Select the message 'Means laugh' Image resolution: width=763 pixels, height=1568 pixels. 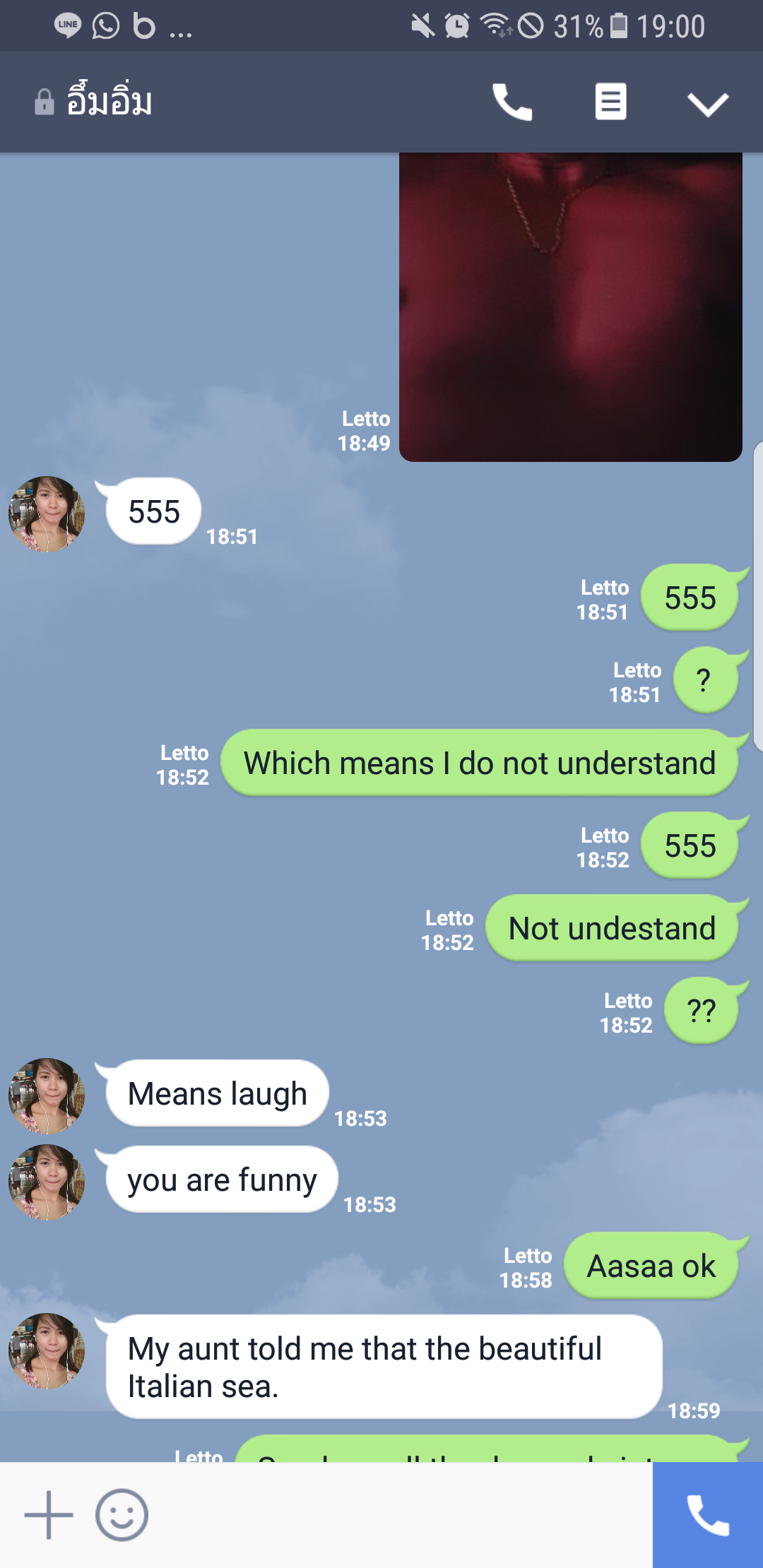[x=216, y=1093]
